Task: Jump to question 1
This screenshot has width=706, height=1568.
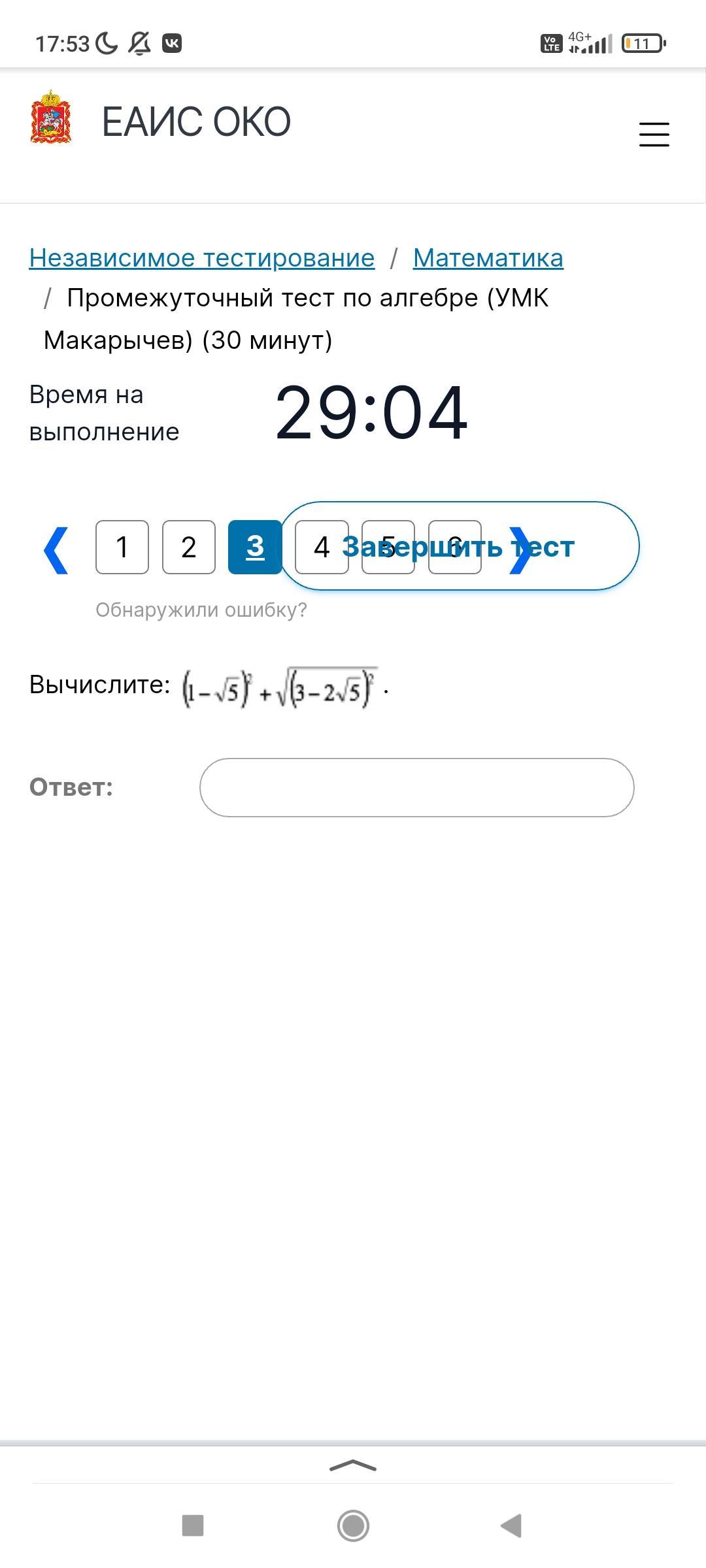Action: [122, 547]
